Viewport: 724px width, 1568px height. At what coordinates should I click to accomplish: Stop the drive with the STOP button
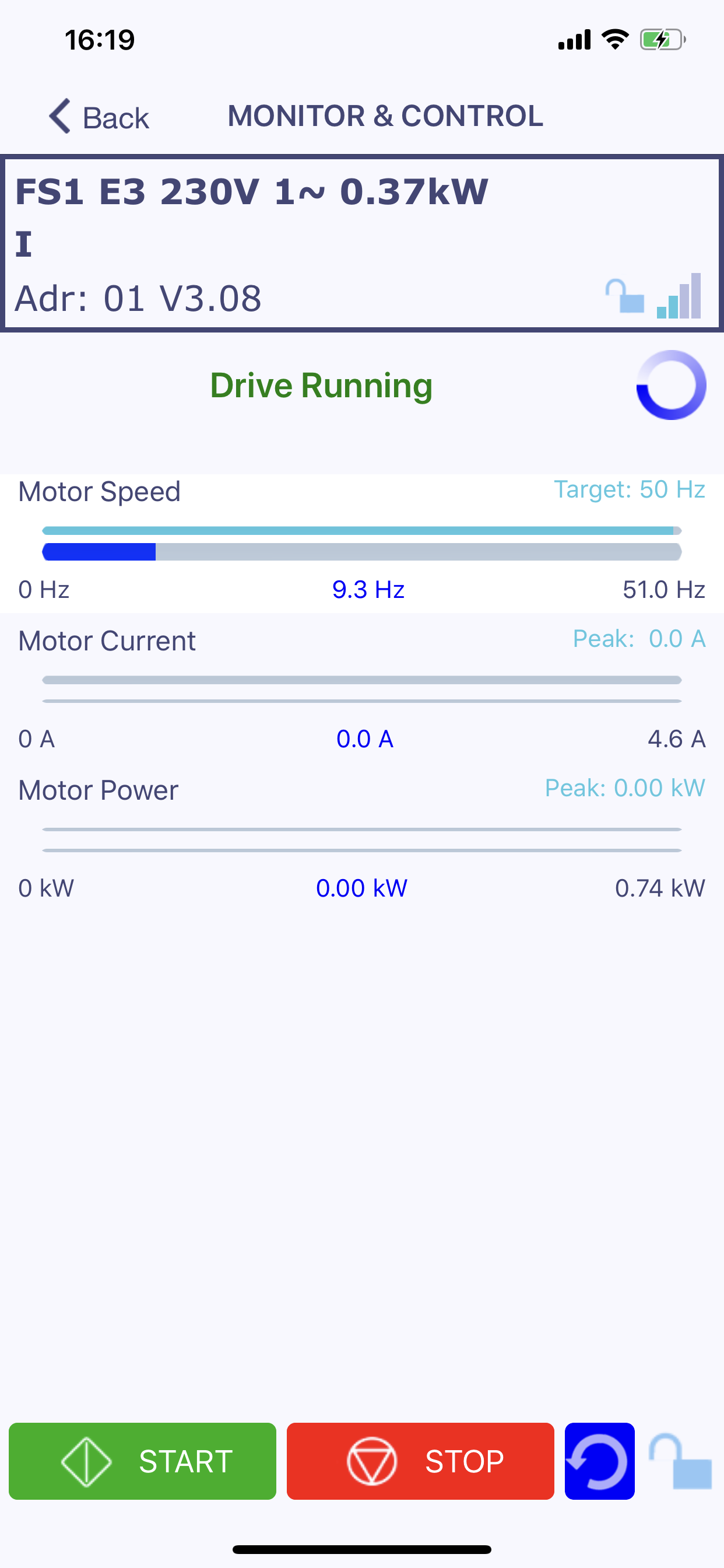[420, 1461]
